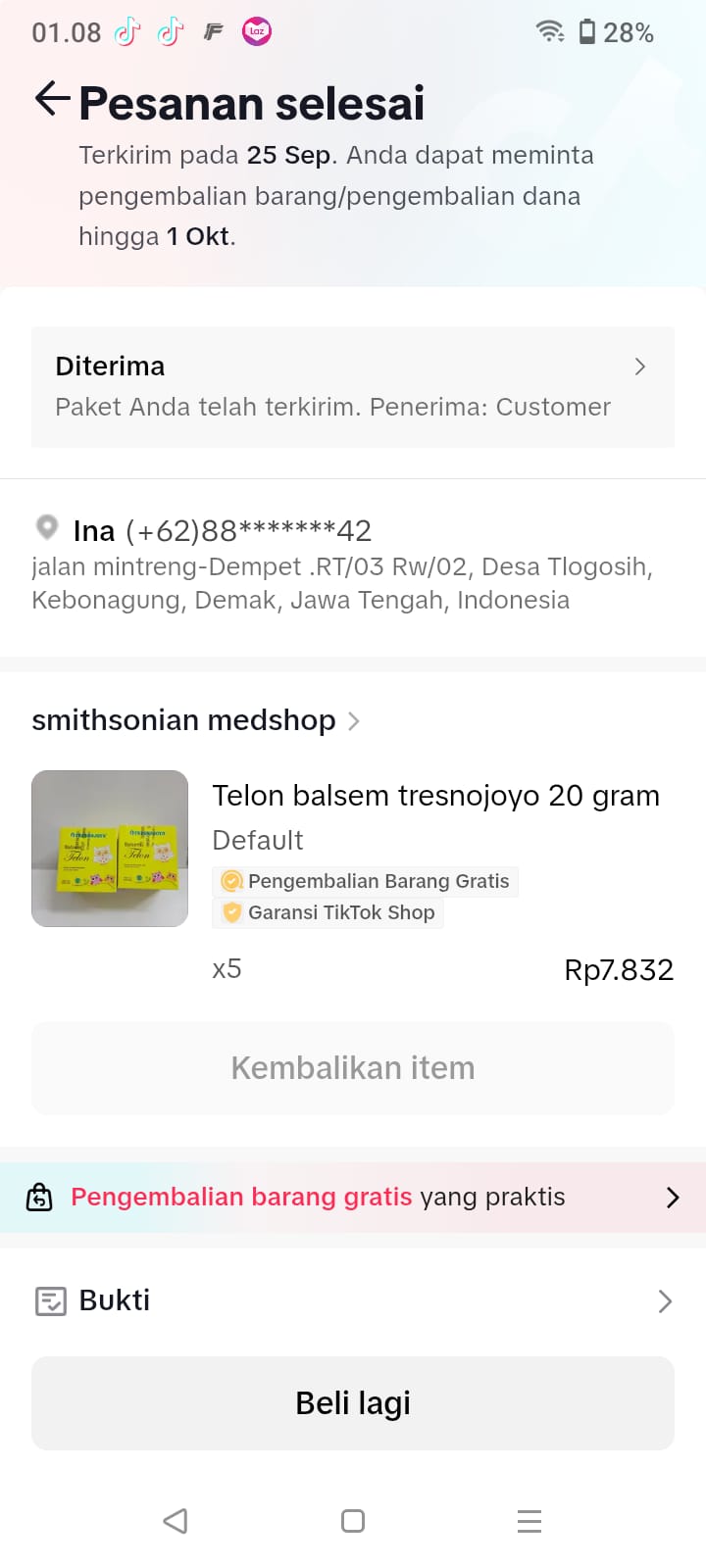706x1568 pixels.
Task: Tap the Kembalikan item button
Action: tap(353, 1067)
